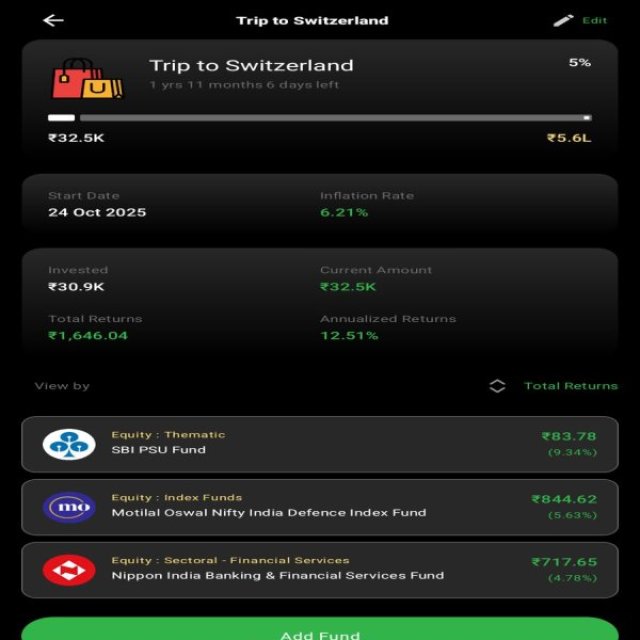Viewport: 640px width, 640px height.
Task: Open Nippon India Banking & Financial Services Fund
Action: click(320, 569)
